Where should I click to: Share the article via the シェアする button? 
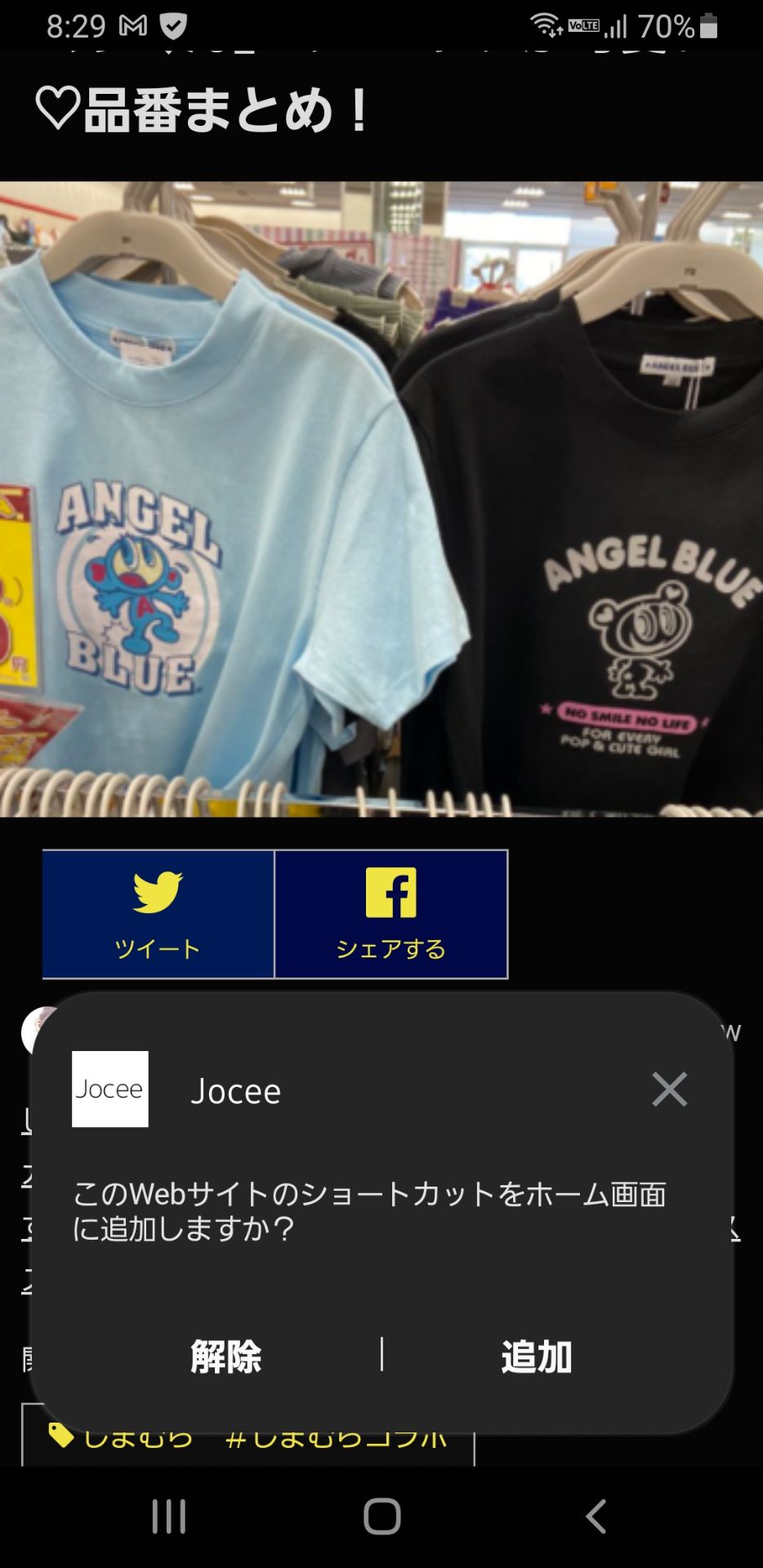click(391, 914)
